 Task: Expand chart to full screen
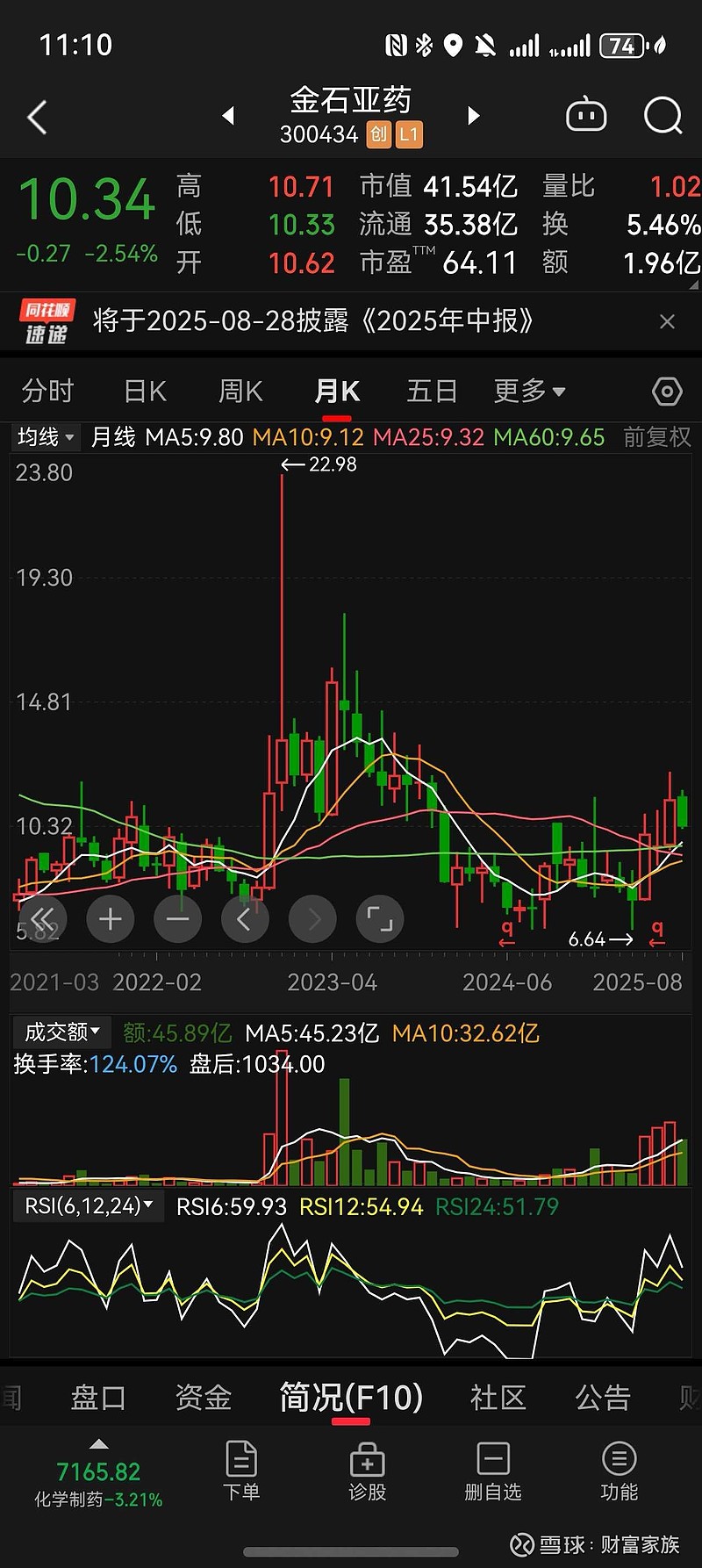point(380,919)
